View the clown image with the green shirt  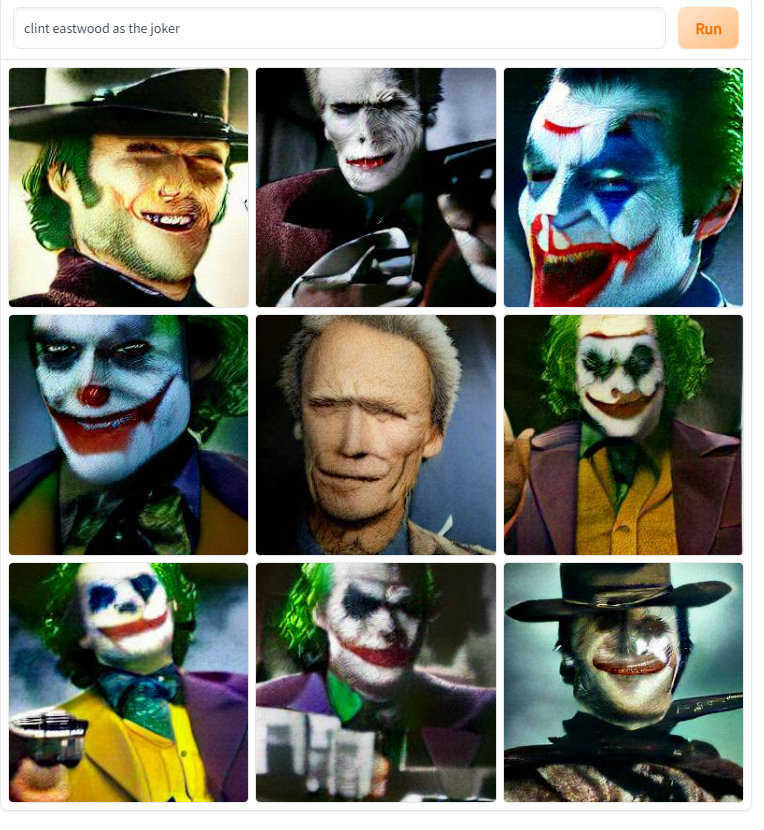pos(376,682)
